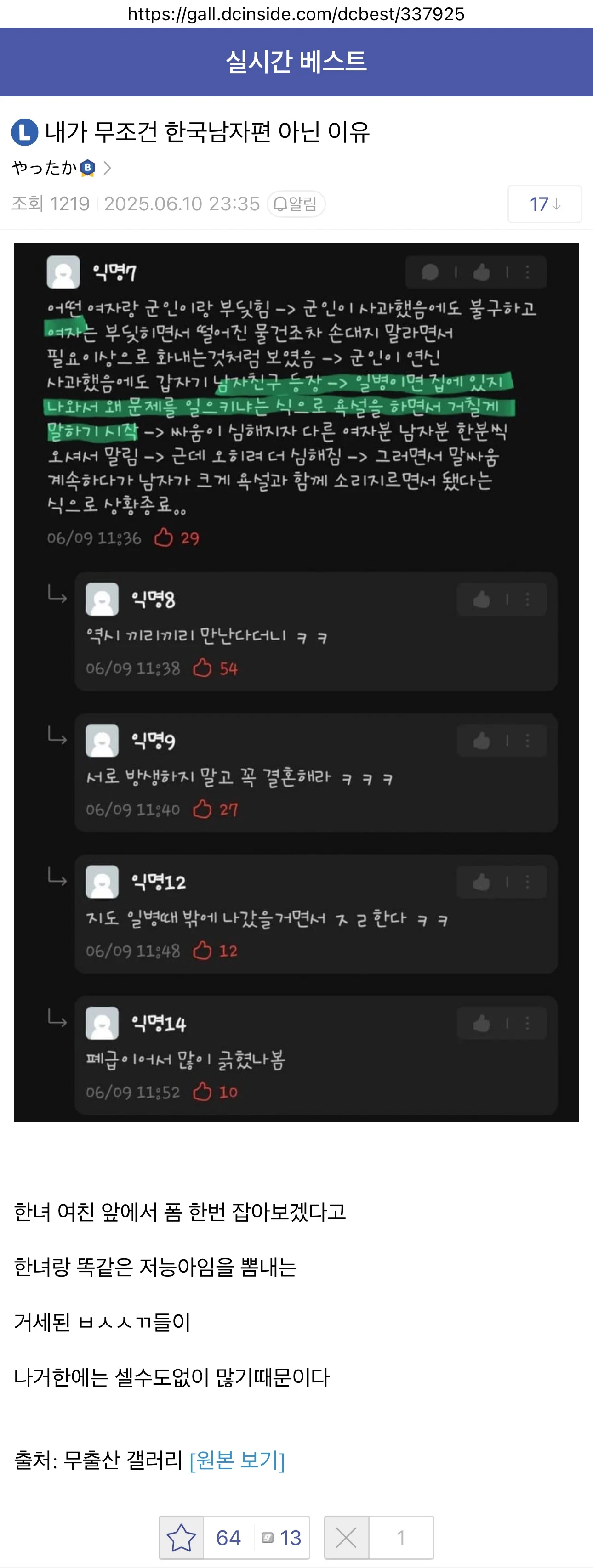Open the 원본 보기 source link
Image resolution: width=593 pixels, height=1568 pixels.
(237, 1460)
